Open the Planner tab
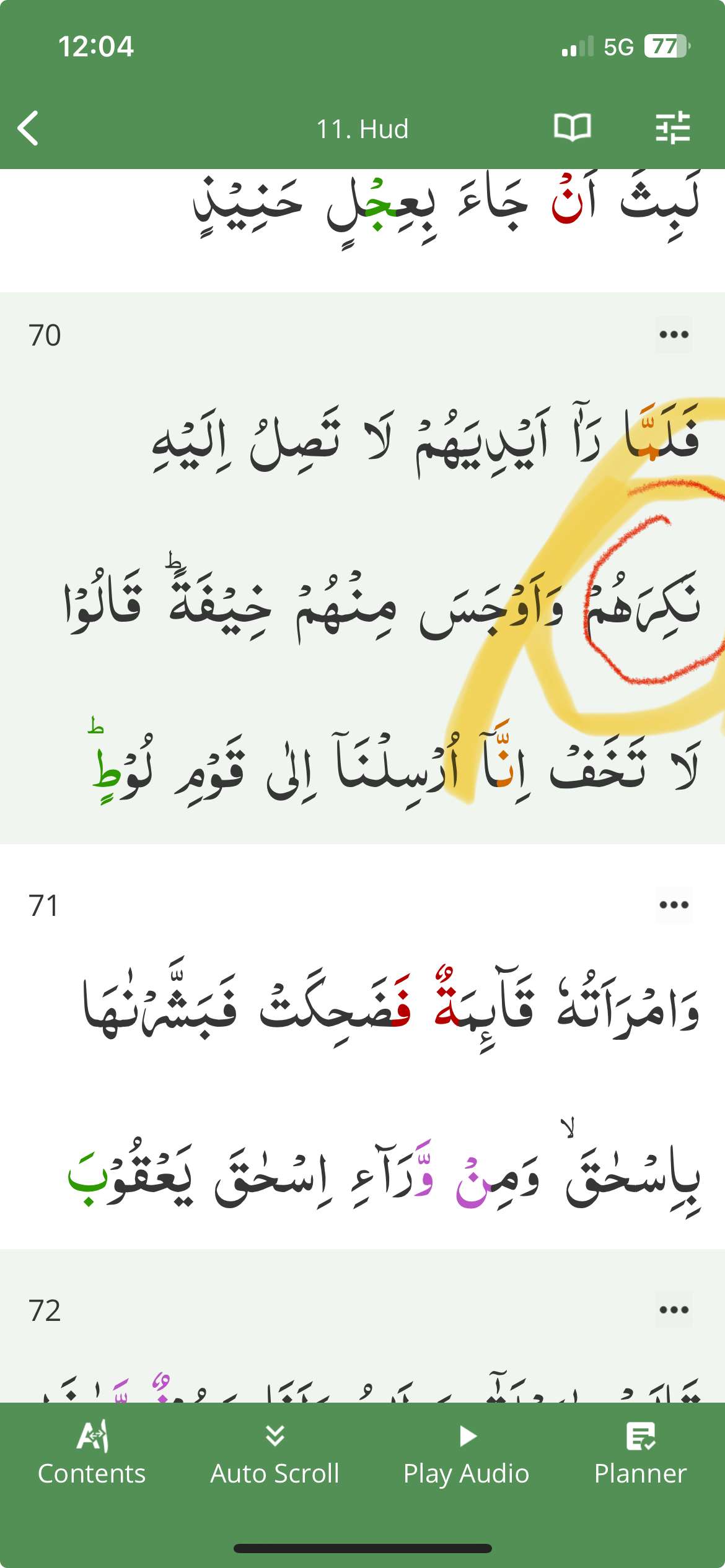Image resolution: width=725 pixels, height=1568 pixels. tap(640, 1455)
